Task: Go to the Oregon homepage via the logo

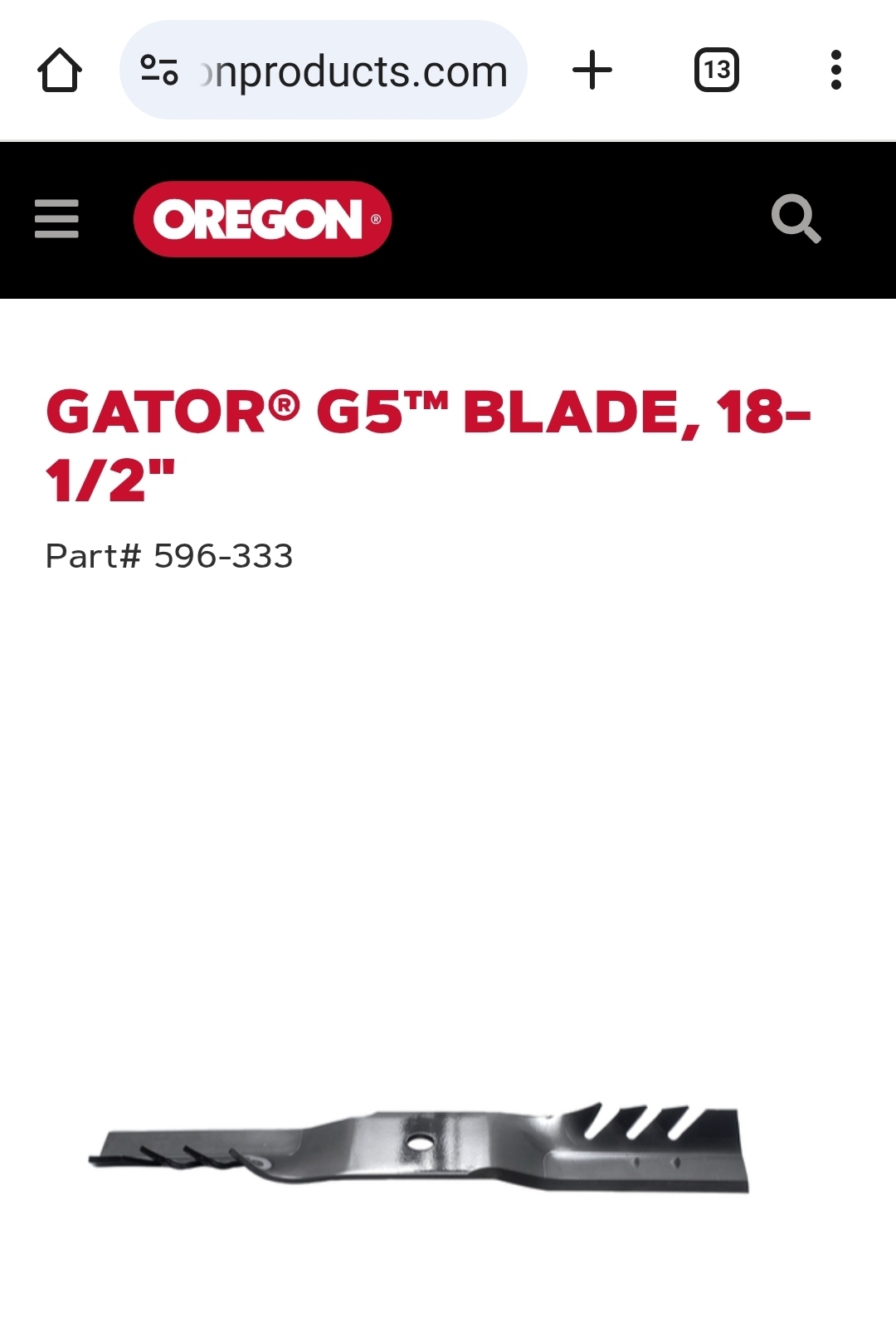Action: point(262,219)
